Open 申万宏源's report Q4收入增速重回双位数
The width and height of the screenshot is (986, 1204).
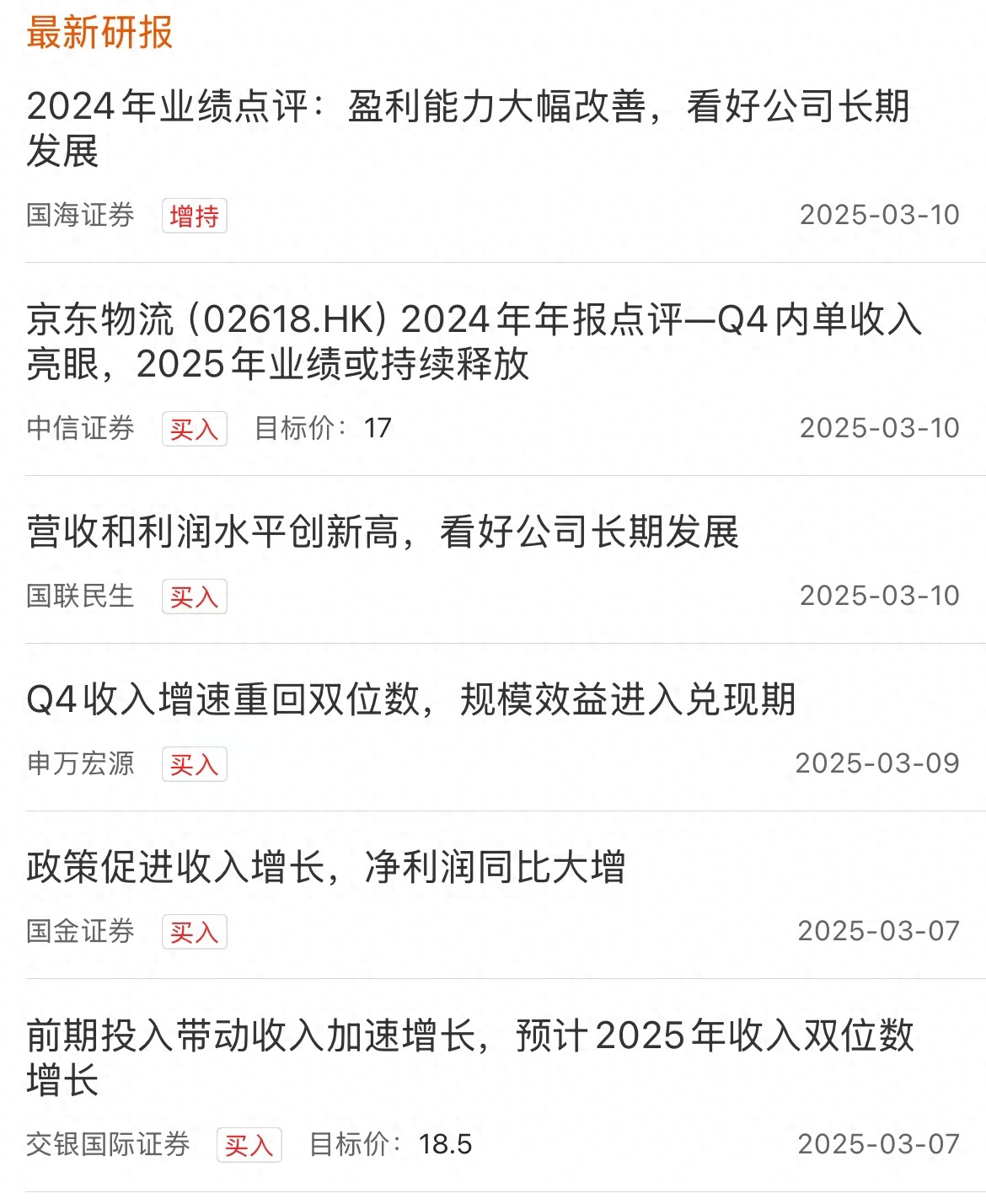point(411,700)
